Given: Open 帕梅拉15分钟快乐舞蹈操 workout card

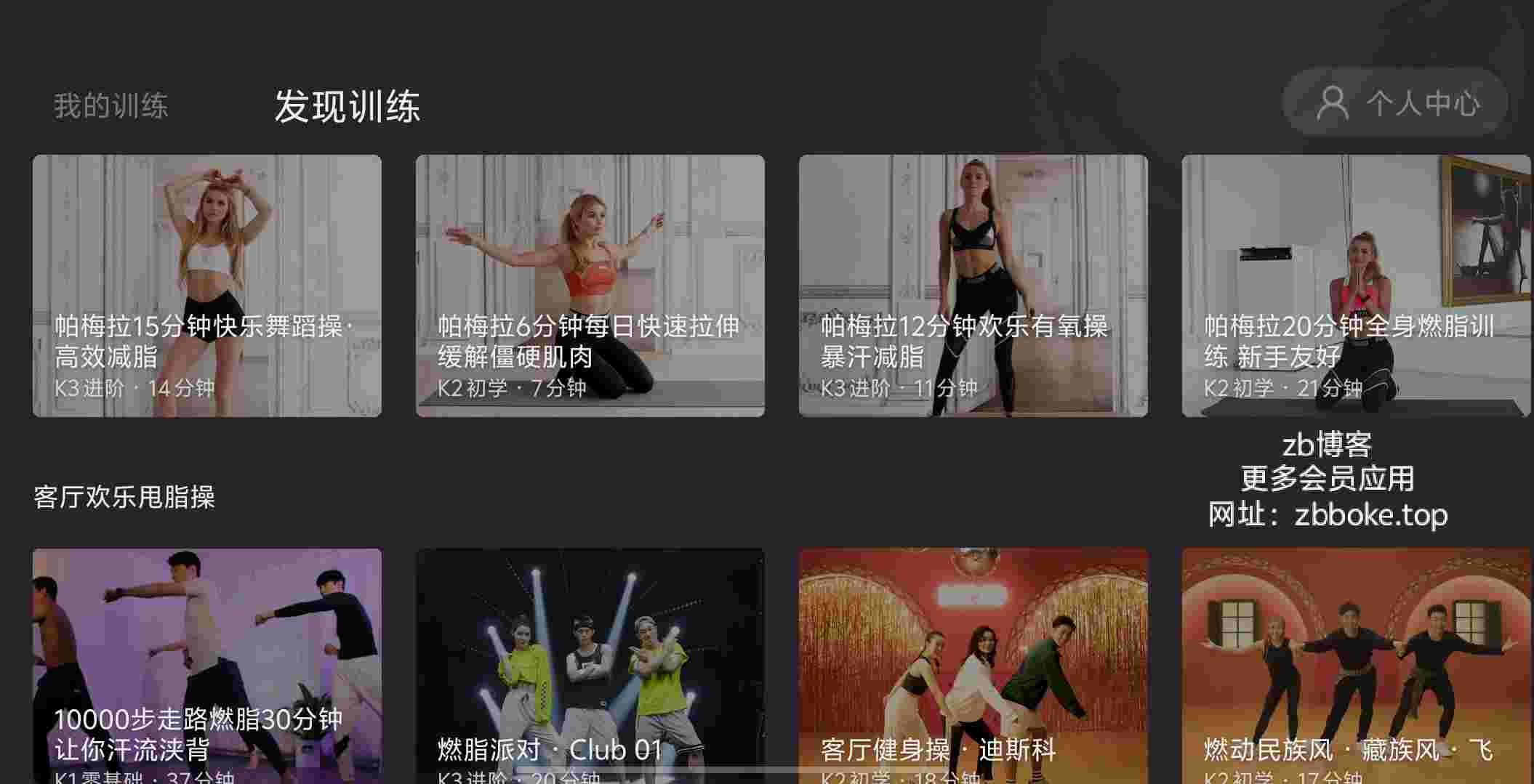Looking at the screenshot, I should click(x=206, y=285).
